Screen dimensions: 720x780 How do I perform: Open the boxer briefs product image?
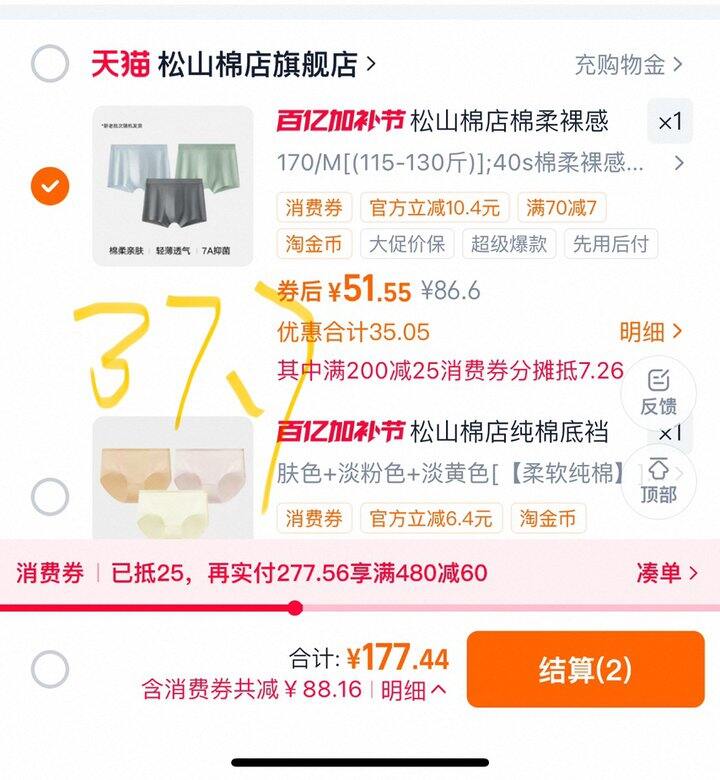pyautogui.click(x=172, y=186)
